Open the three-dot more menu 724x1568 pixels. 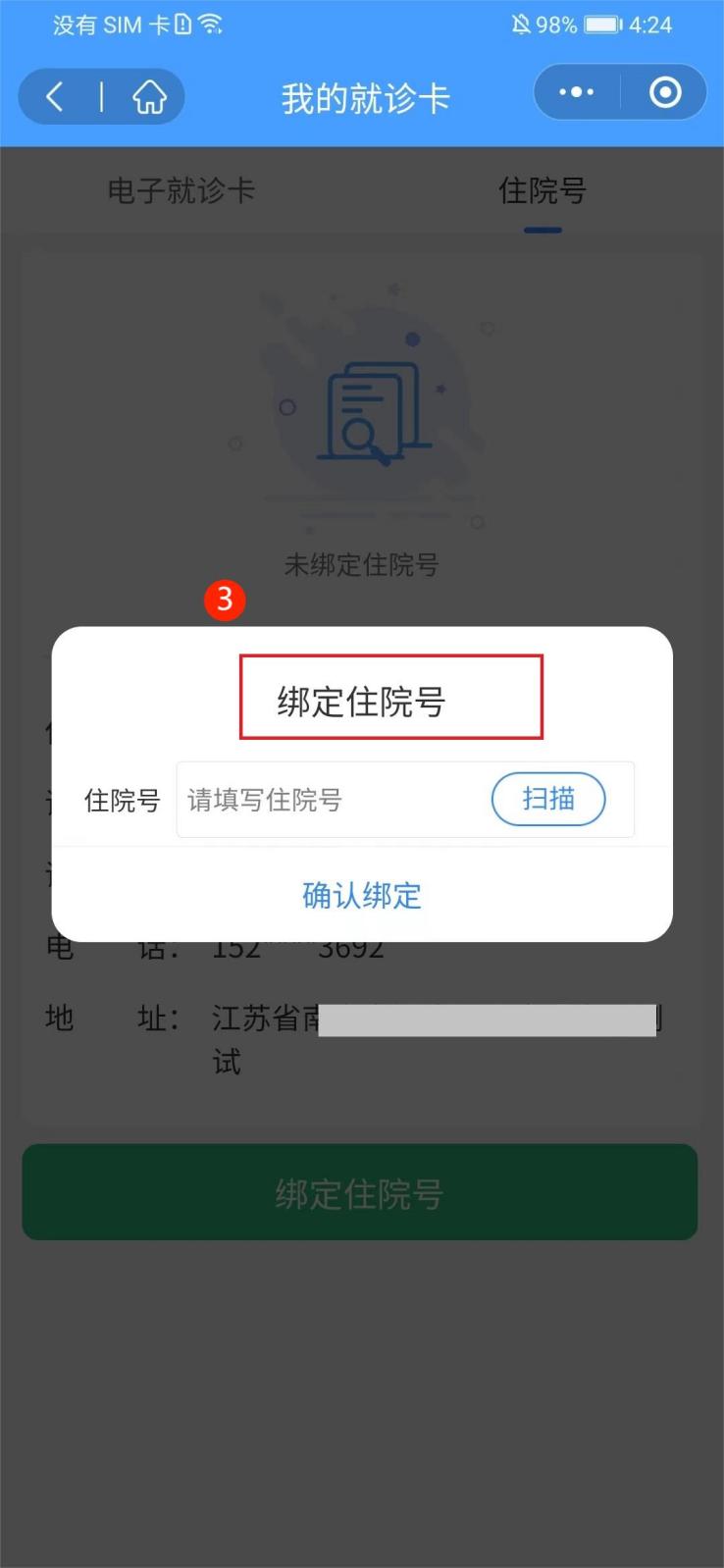point(576,92)
